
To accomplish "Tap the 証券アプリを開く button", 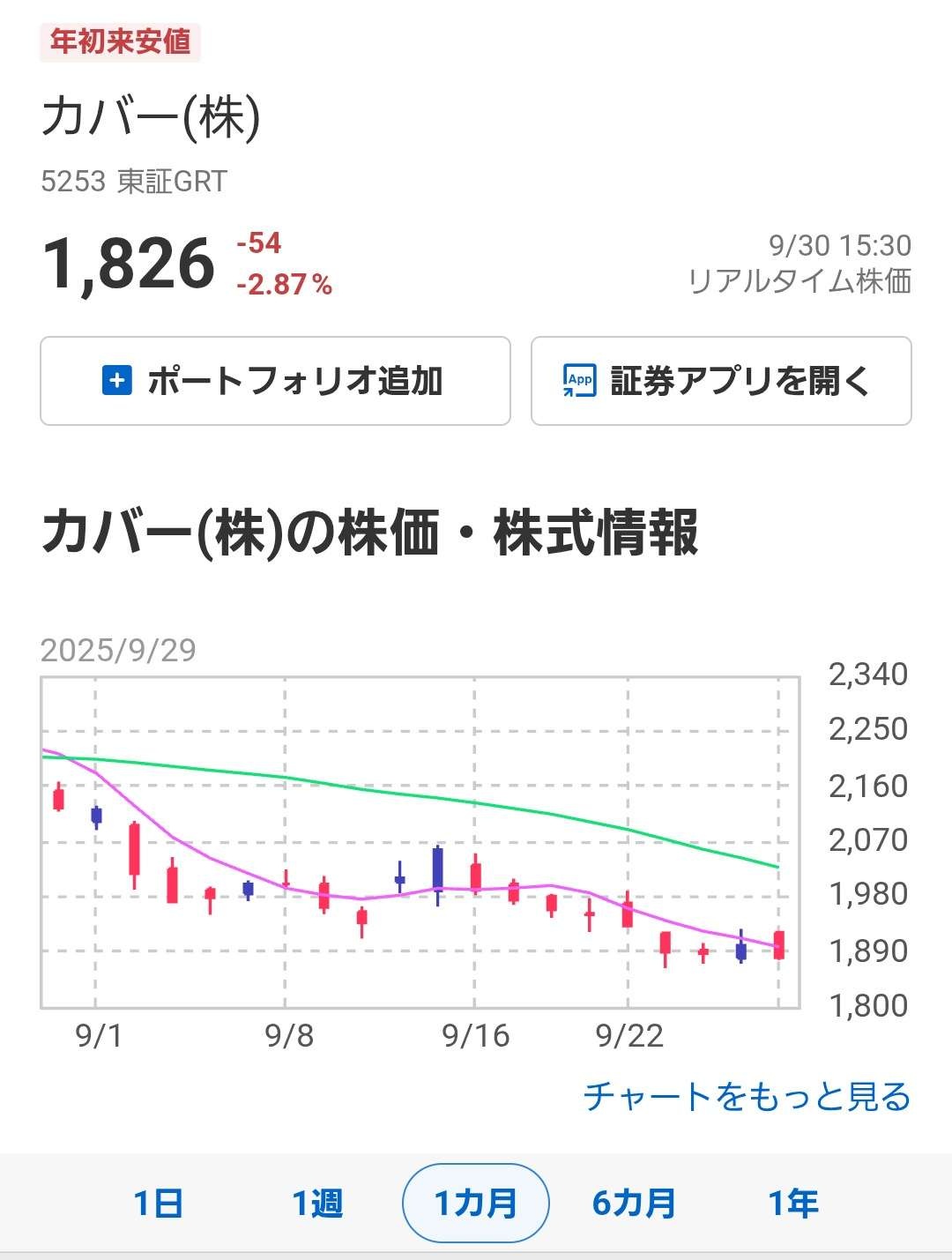I will coord(720,381).
